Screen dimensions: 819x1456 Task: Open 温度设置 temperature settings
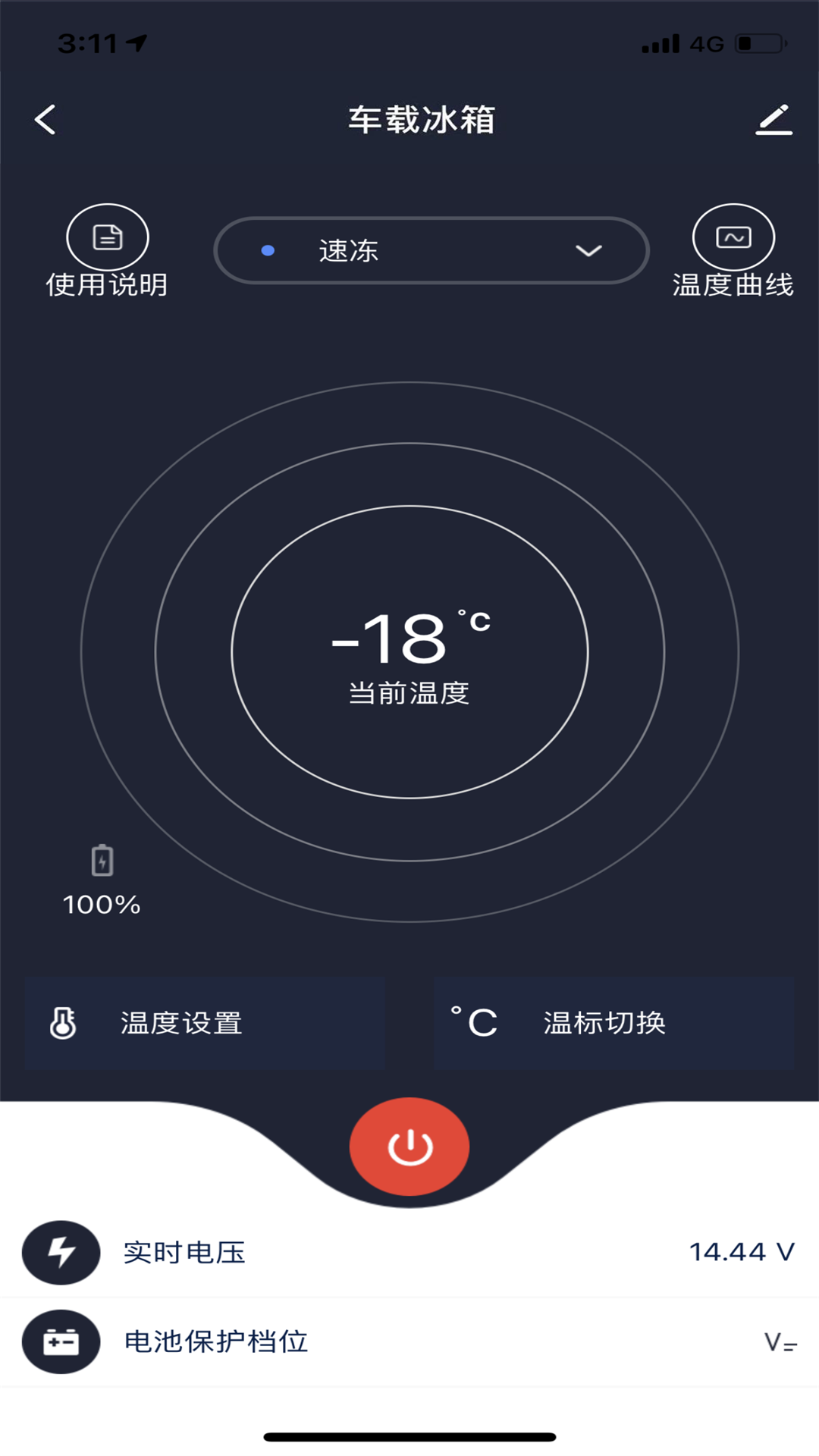click(205, 1024)
